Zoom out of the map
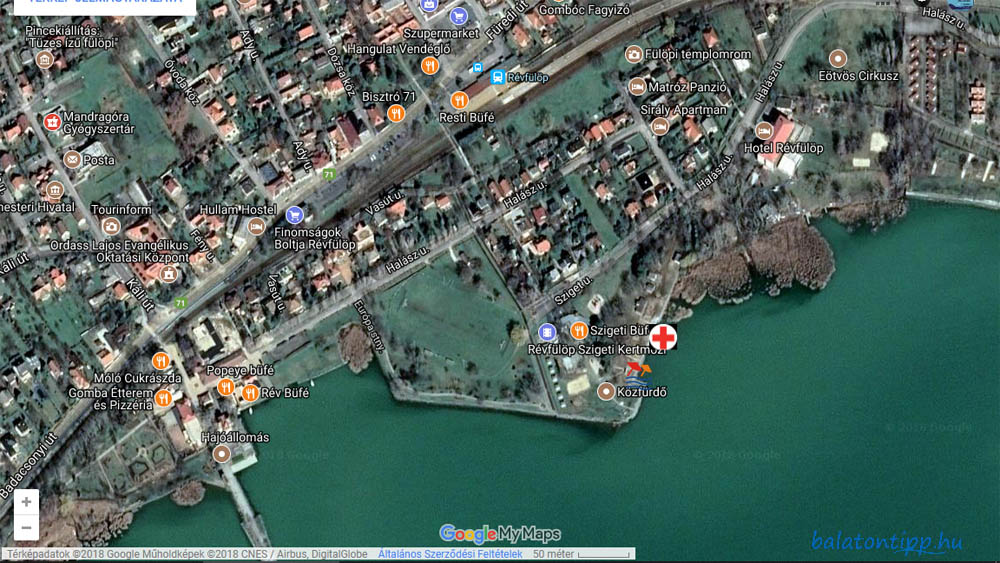The image size is (1000, 563). 26,528
